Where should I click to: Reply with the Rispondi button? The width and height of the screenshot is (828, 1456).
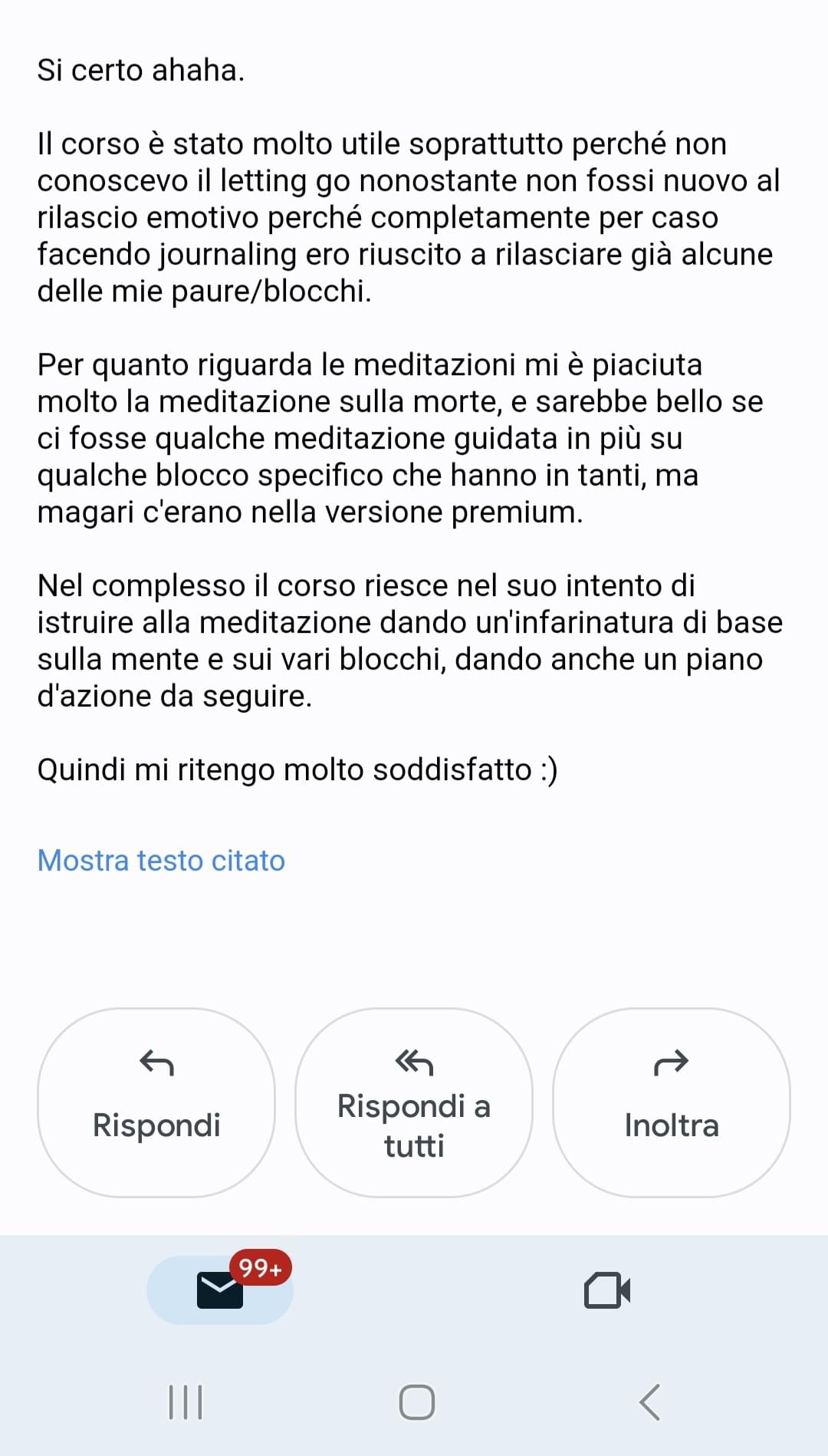tap(156, 1102)
